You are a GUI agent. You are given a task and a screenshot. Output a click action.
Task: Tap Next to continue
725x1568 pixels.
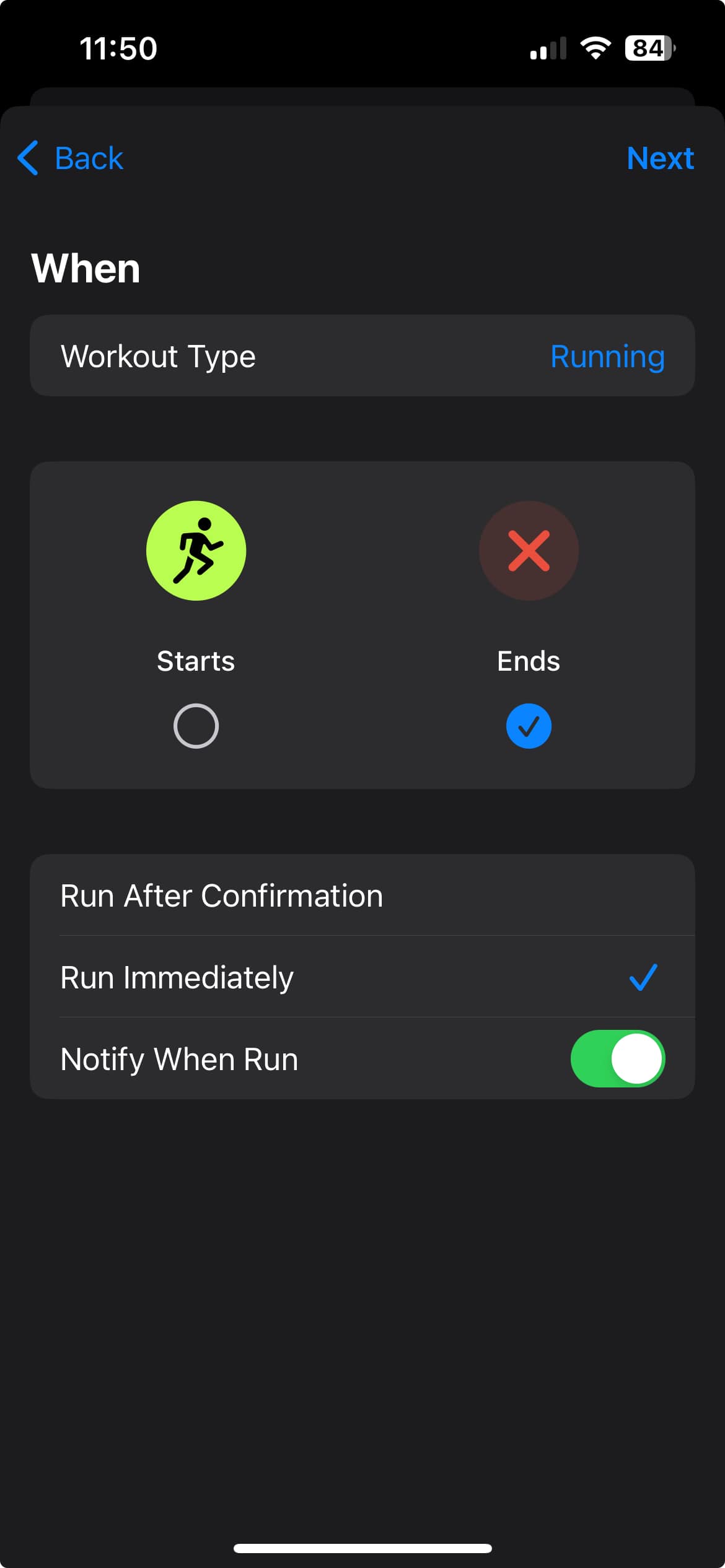pyautogui.click(x=660, y=158)
